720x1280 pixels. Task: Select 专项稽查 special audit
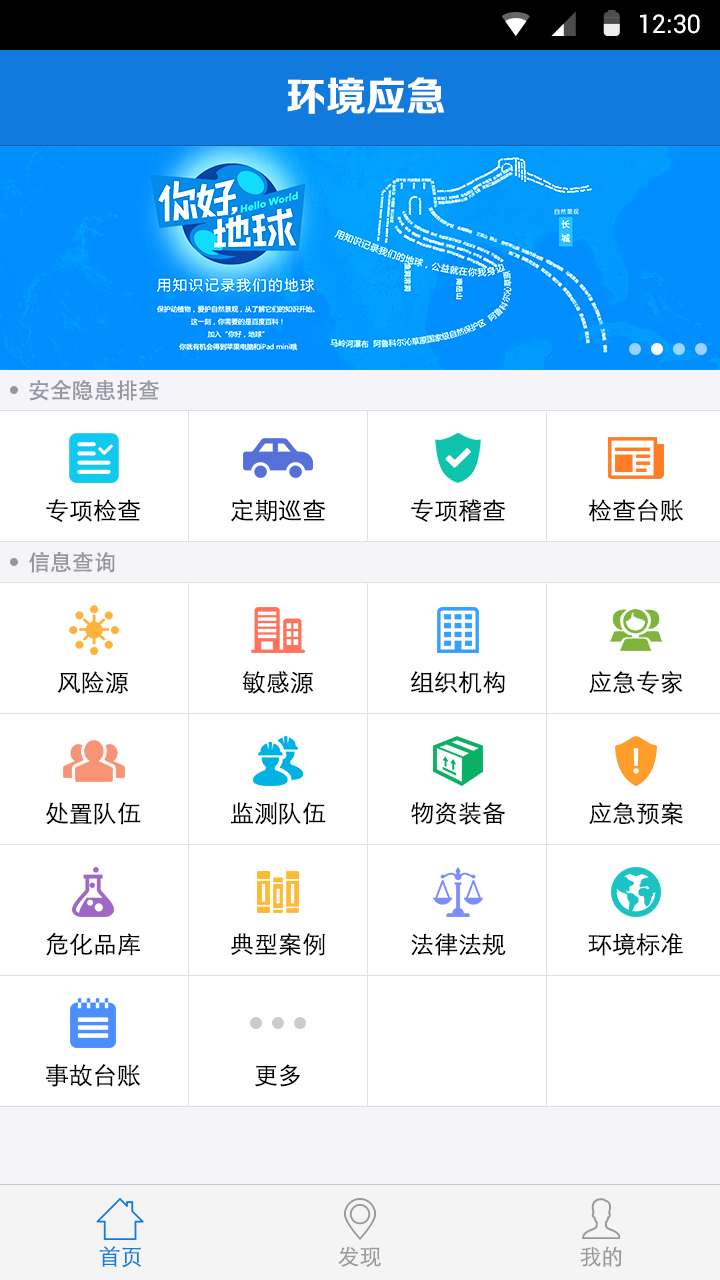(457, 477)
